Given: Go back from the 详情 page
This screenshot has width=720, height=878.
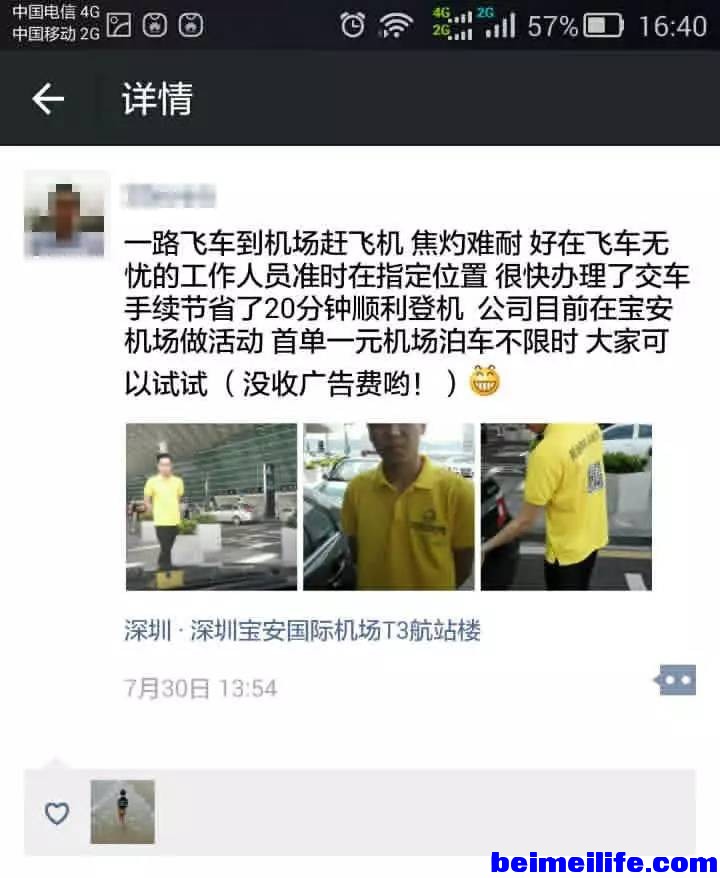Looking at the screenshot, I should (x=47, y=98).
